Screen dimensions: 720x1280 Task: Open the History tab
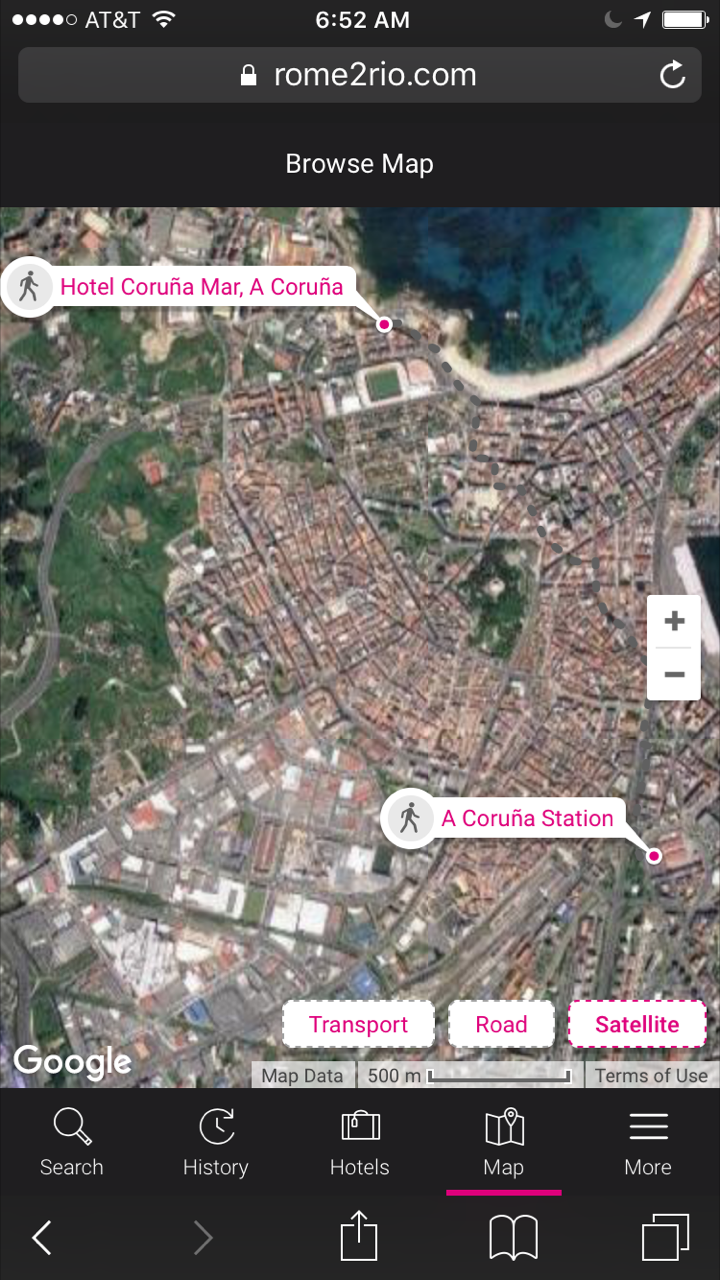(215, 1143)
